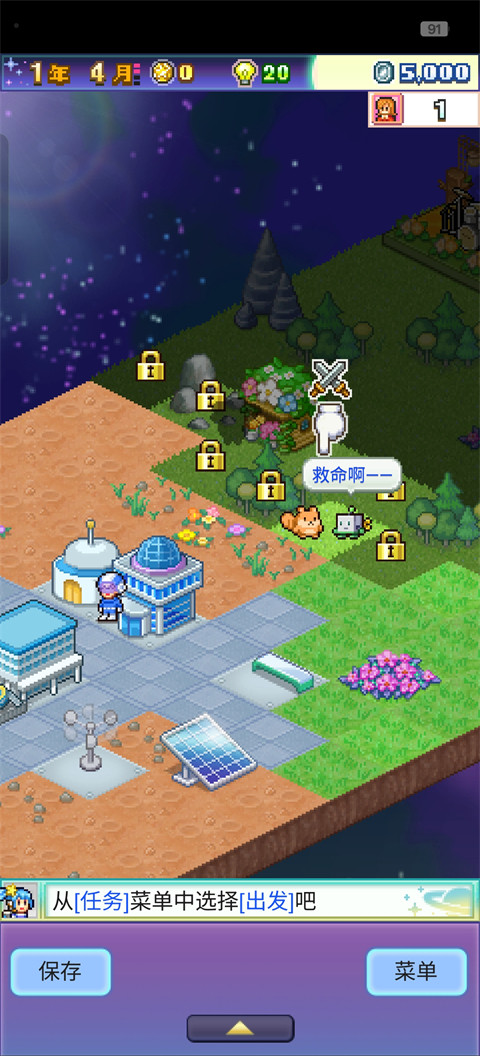Expand the bottom panel with the up arrow
Screen dimensions: 480x1056
(x=240, y=1028)
